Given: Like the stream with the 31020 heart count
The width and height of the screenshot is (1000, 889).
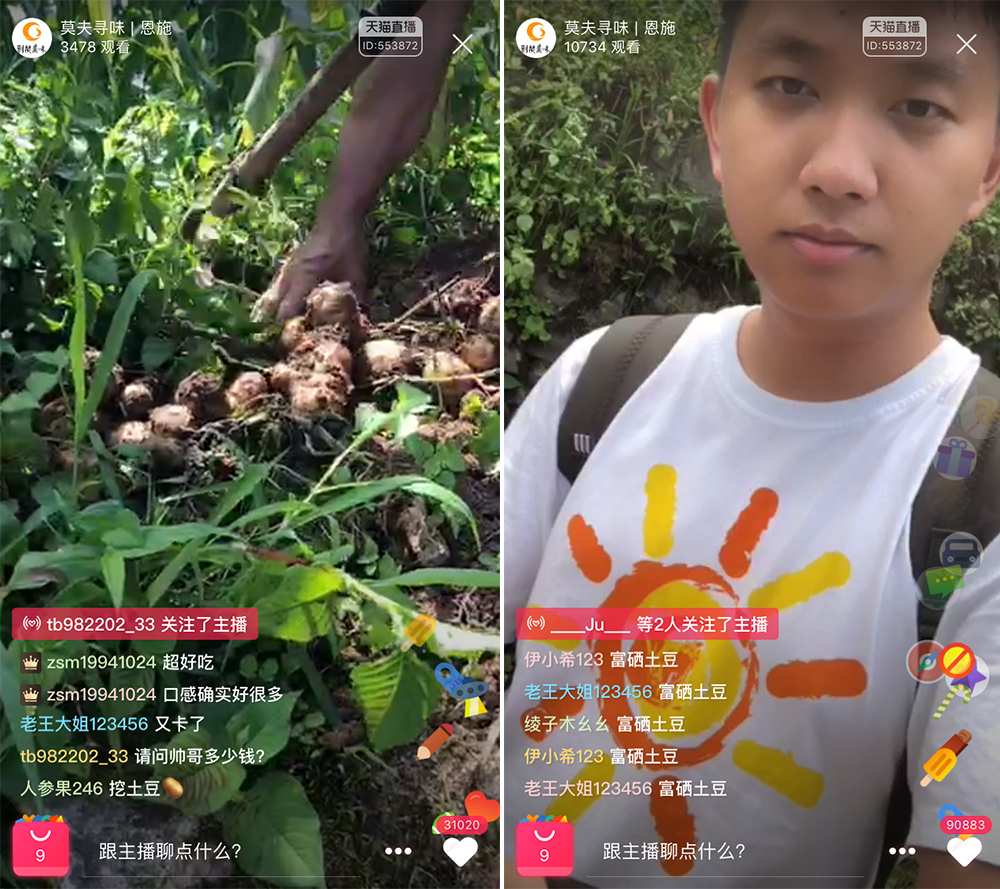Looking at the screenshot, I should (460, 851).
